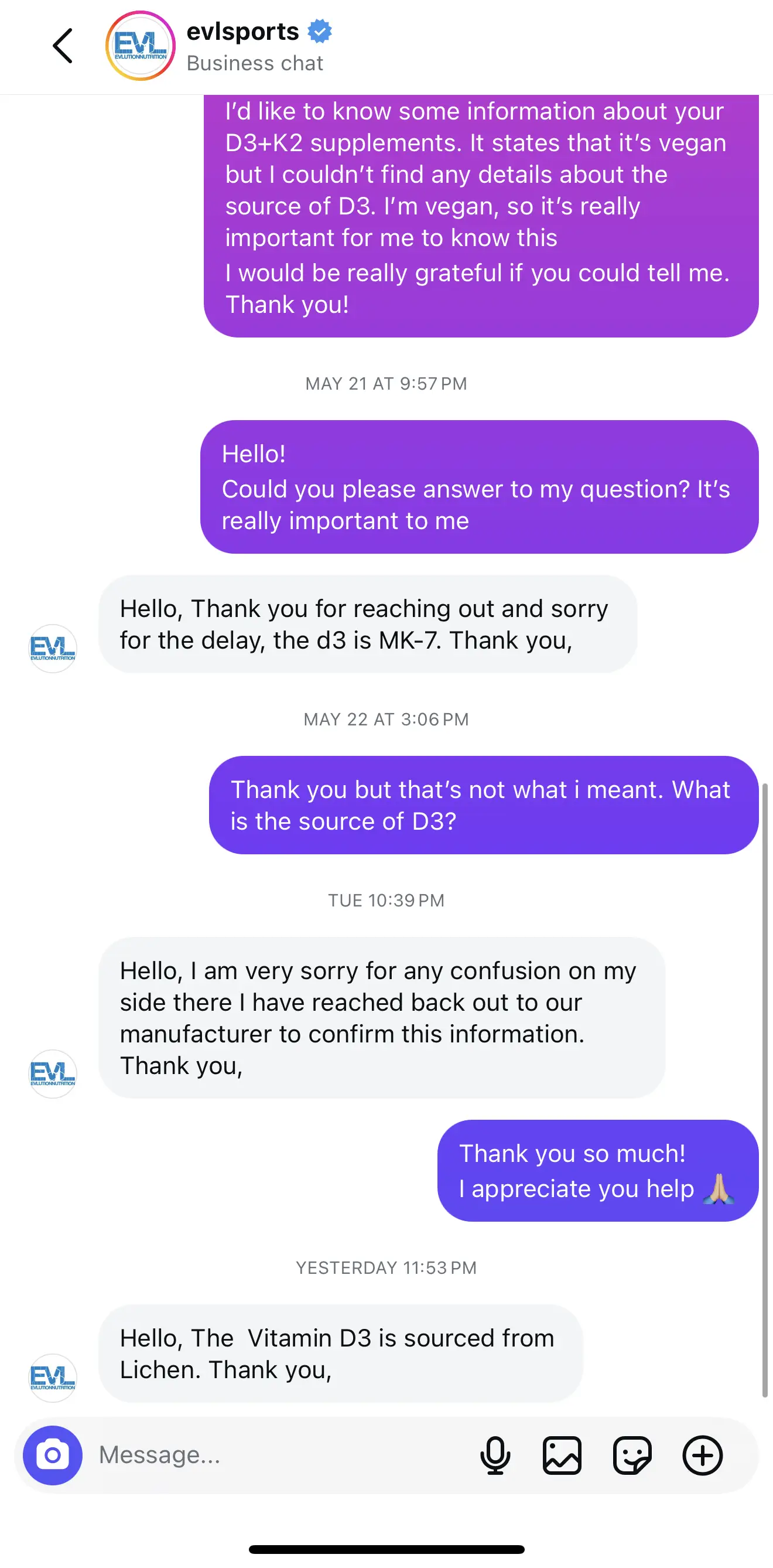Image resolution: width=773 pixels, height=1568 pixels.
Task: Go back to the inbox
Action: (62, 46)
